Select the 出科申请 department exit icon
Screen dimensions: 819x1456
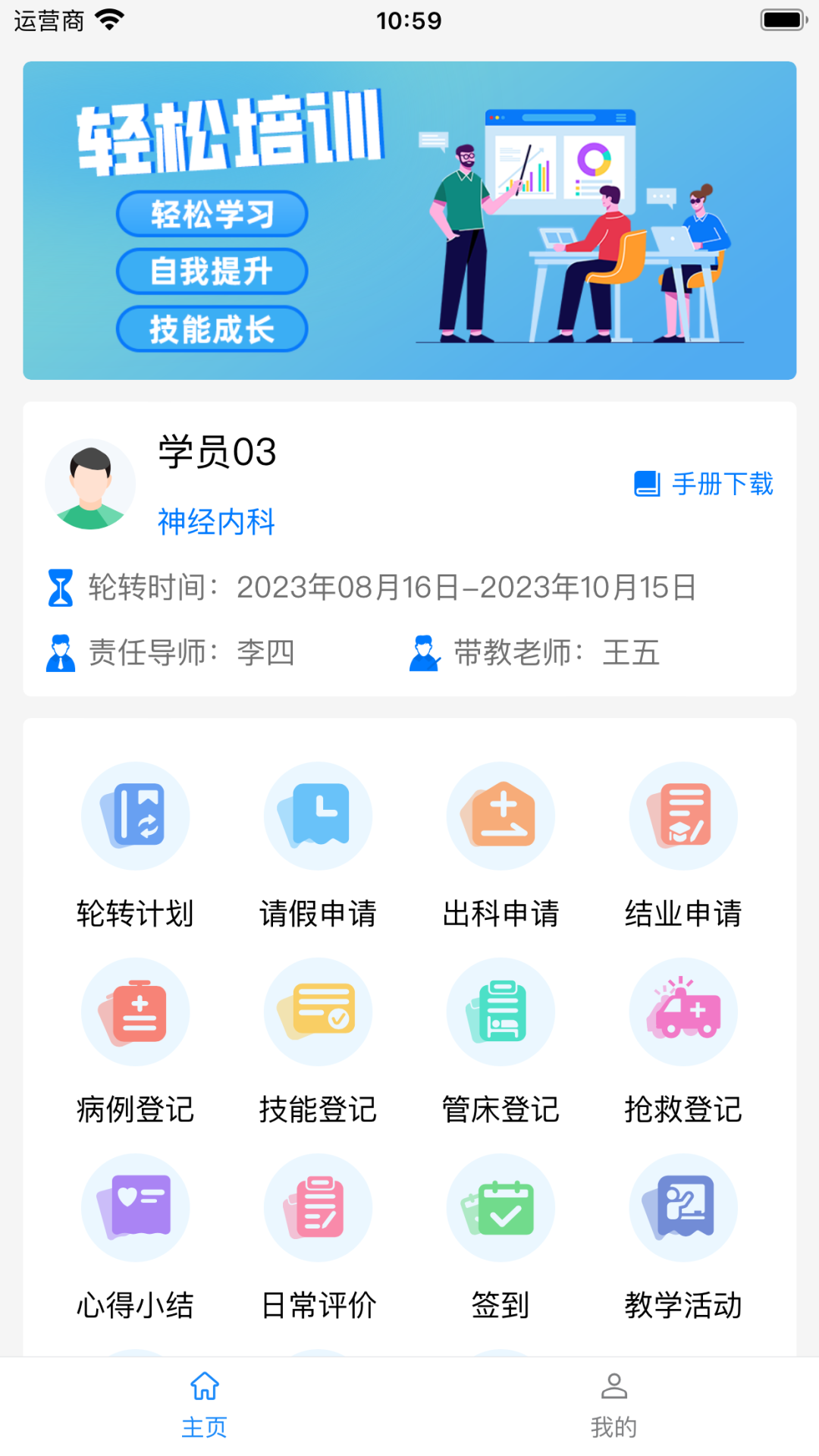point(500,815)
